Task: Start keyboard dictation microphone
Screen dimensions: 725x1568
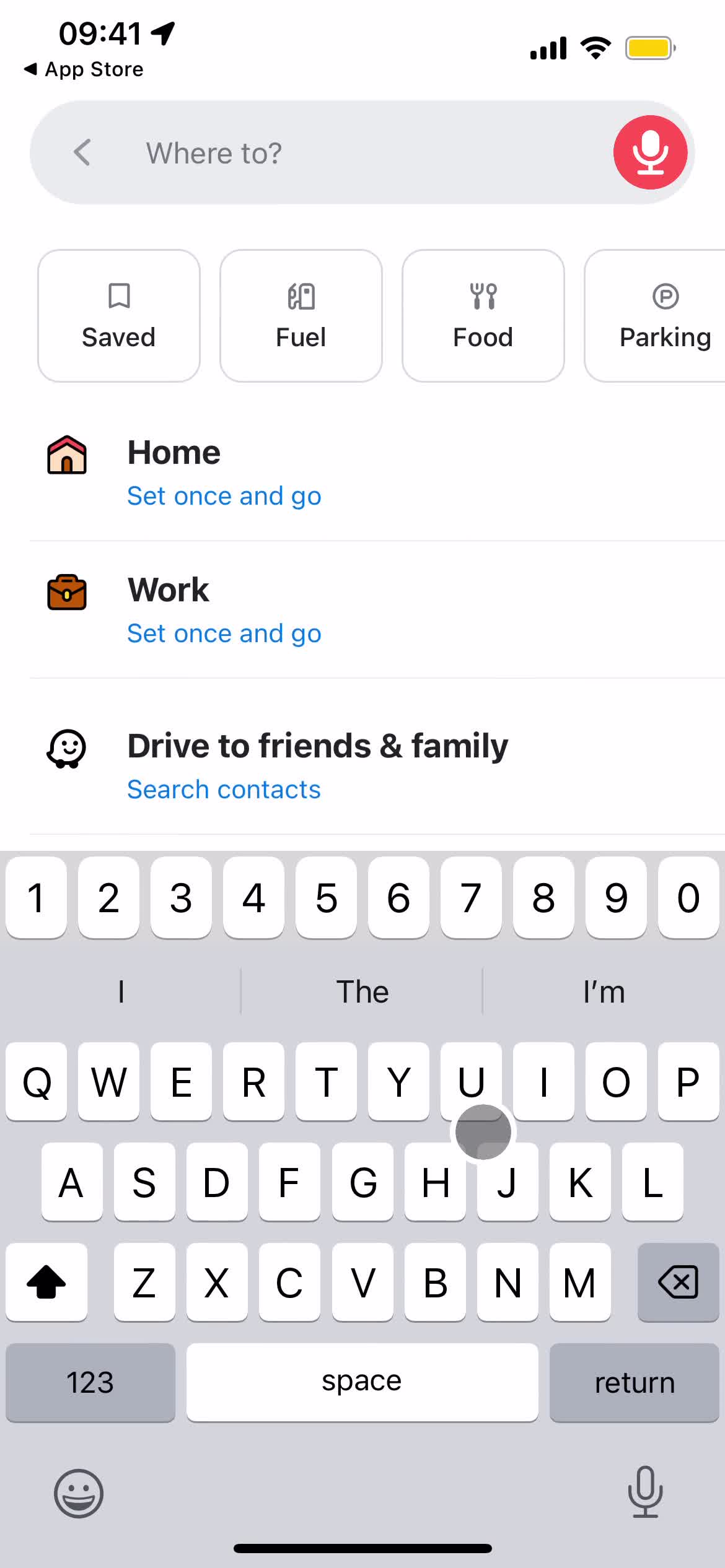Action: tap(645, 1492)
